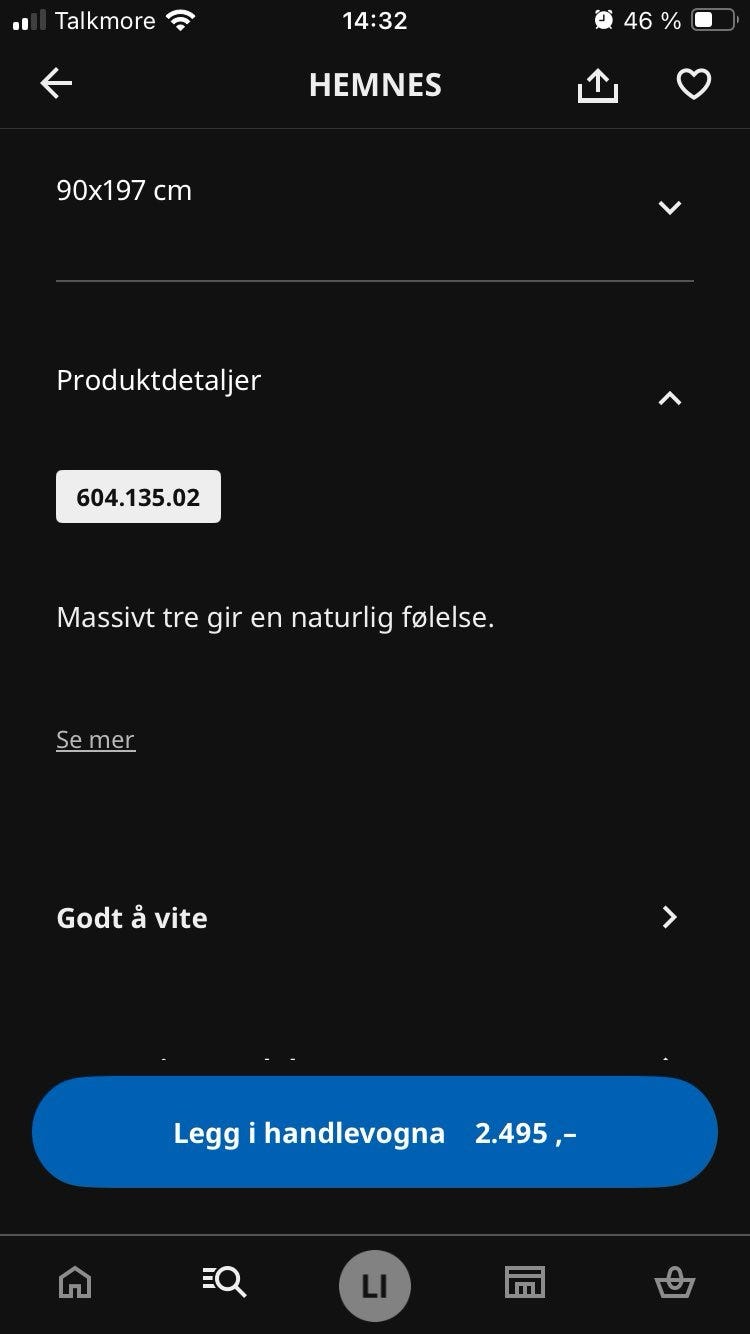Navigate back with the arrow icon
750x1334 pixels.
click(56, 83)
